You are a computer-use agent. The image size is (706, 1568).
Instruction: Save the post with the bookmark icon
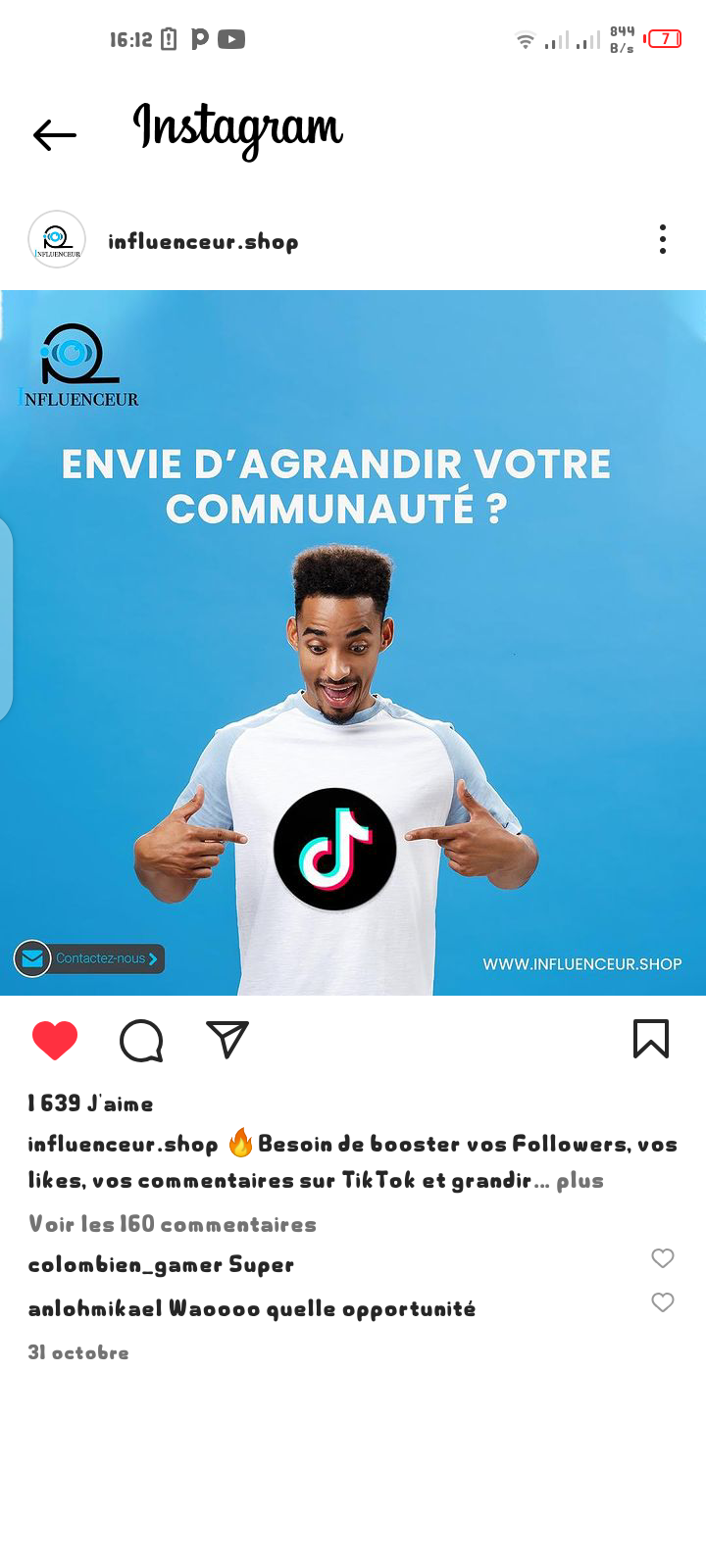click(x=651, y=1039)
